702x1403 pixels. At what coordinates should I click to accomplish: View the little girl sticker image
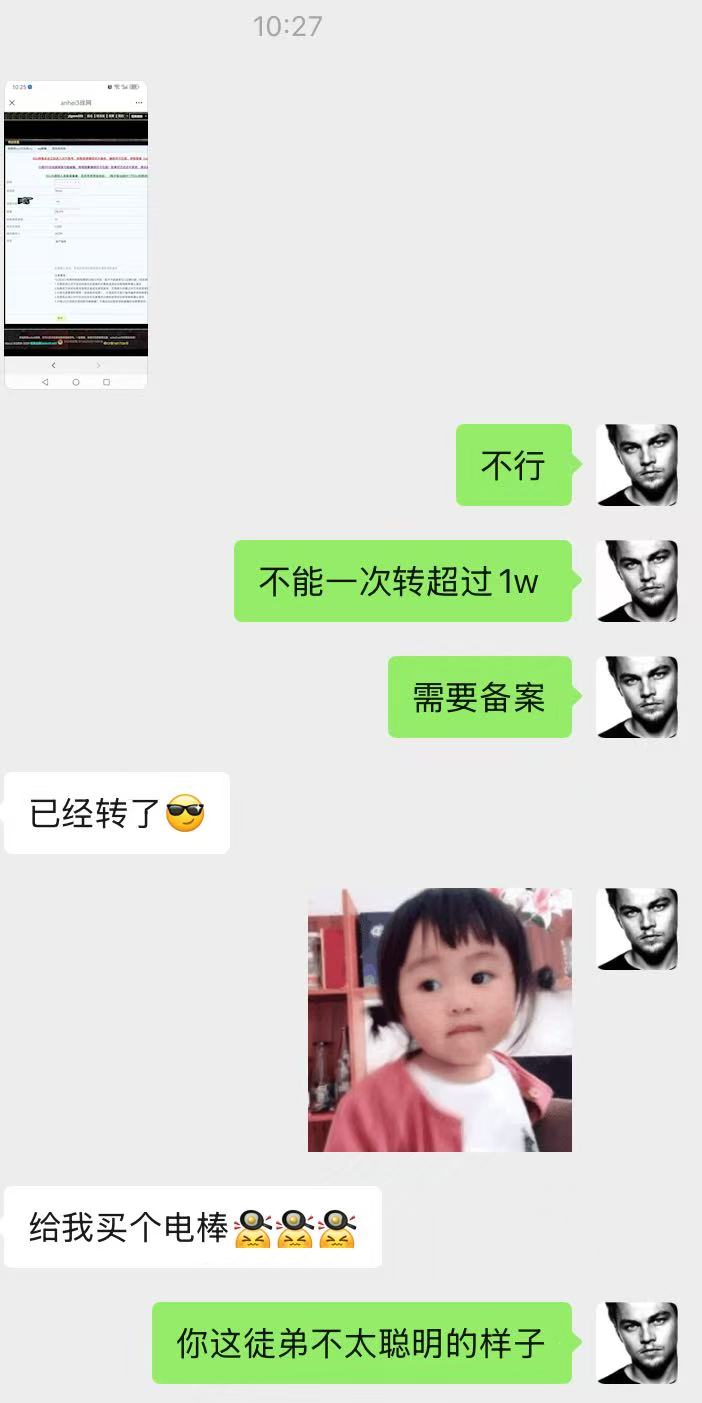coord(439,1019)
